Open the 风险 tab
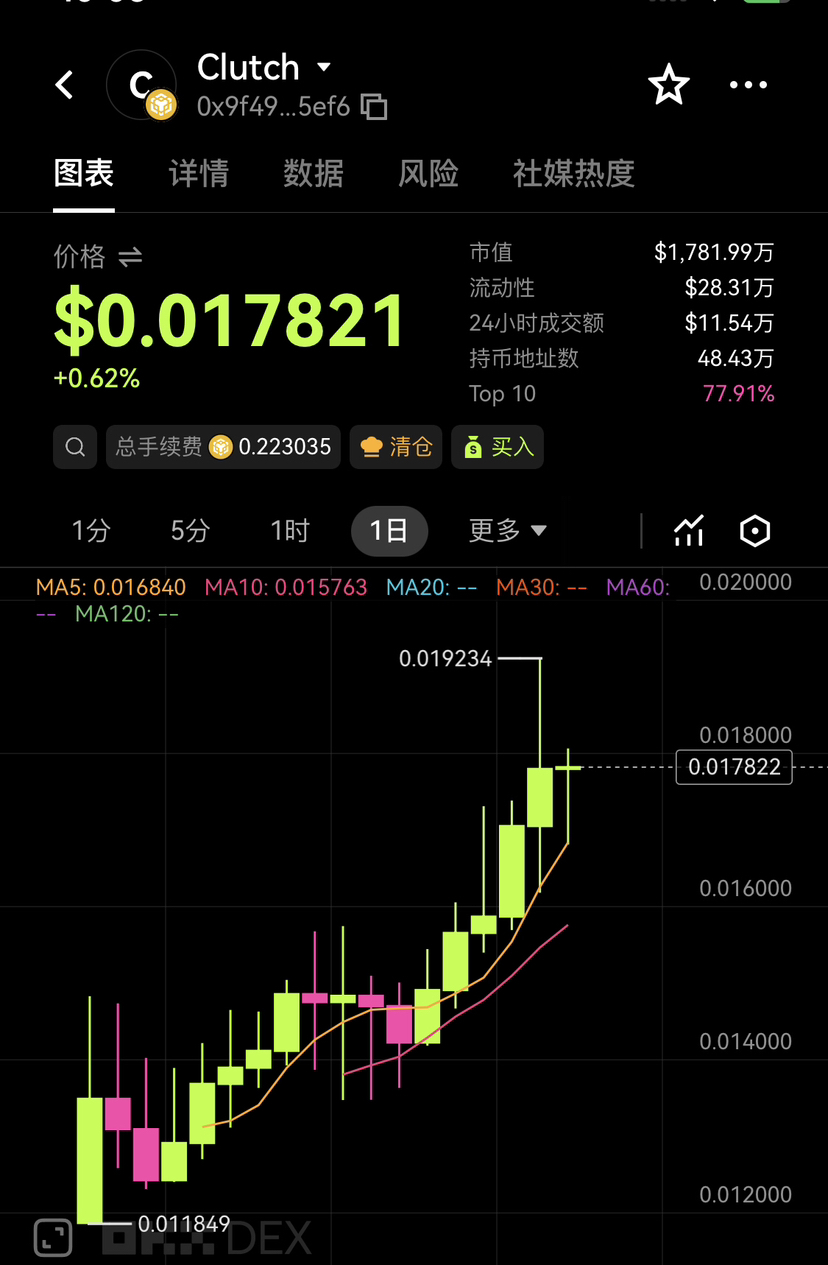Image resolution: width=828 pixels, height=1265 pixels. point(428,174)
